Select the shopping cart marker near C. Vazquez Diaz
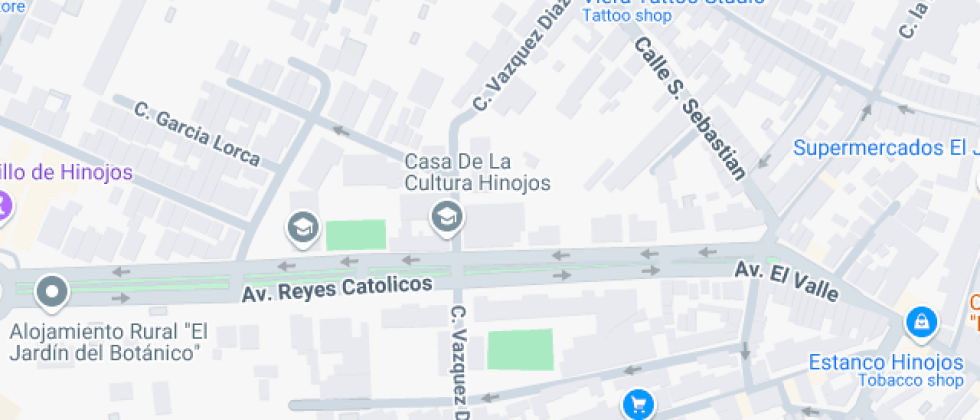 pyautogui.click(x=636, y=405)
